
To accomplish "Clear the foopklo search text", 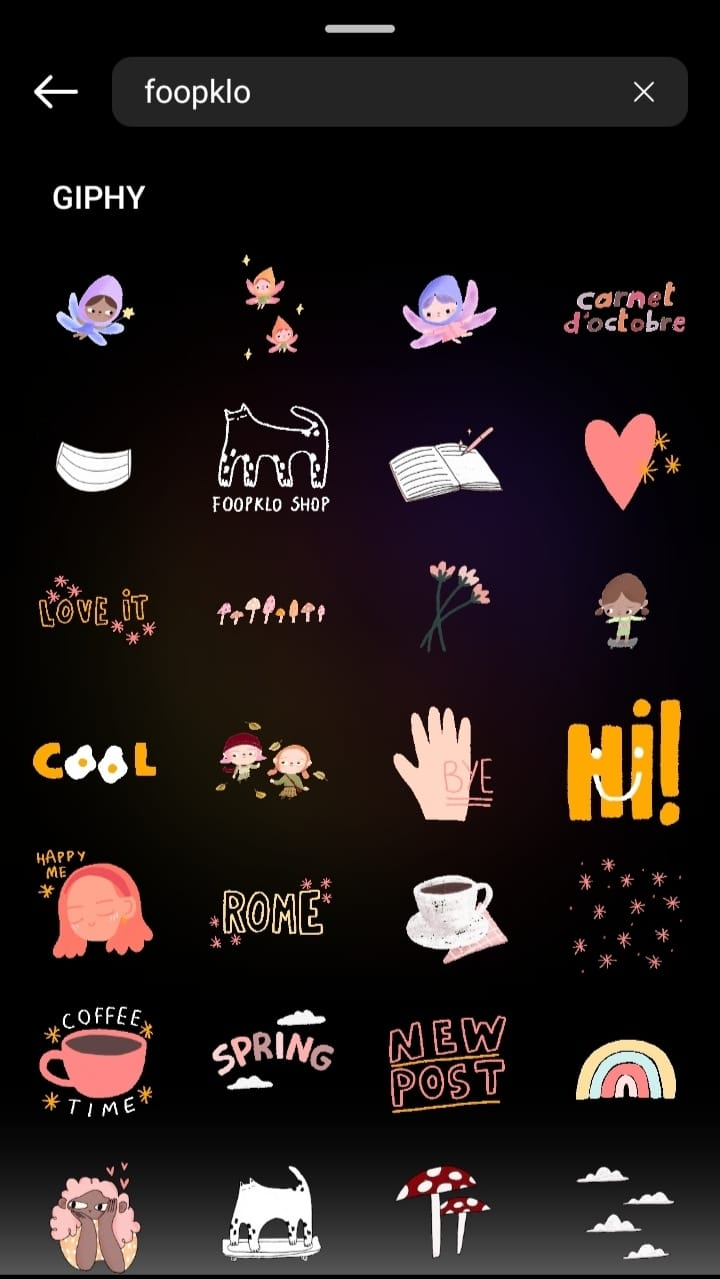I will (643, 92).
